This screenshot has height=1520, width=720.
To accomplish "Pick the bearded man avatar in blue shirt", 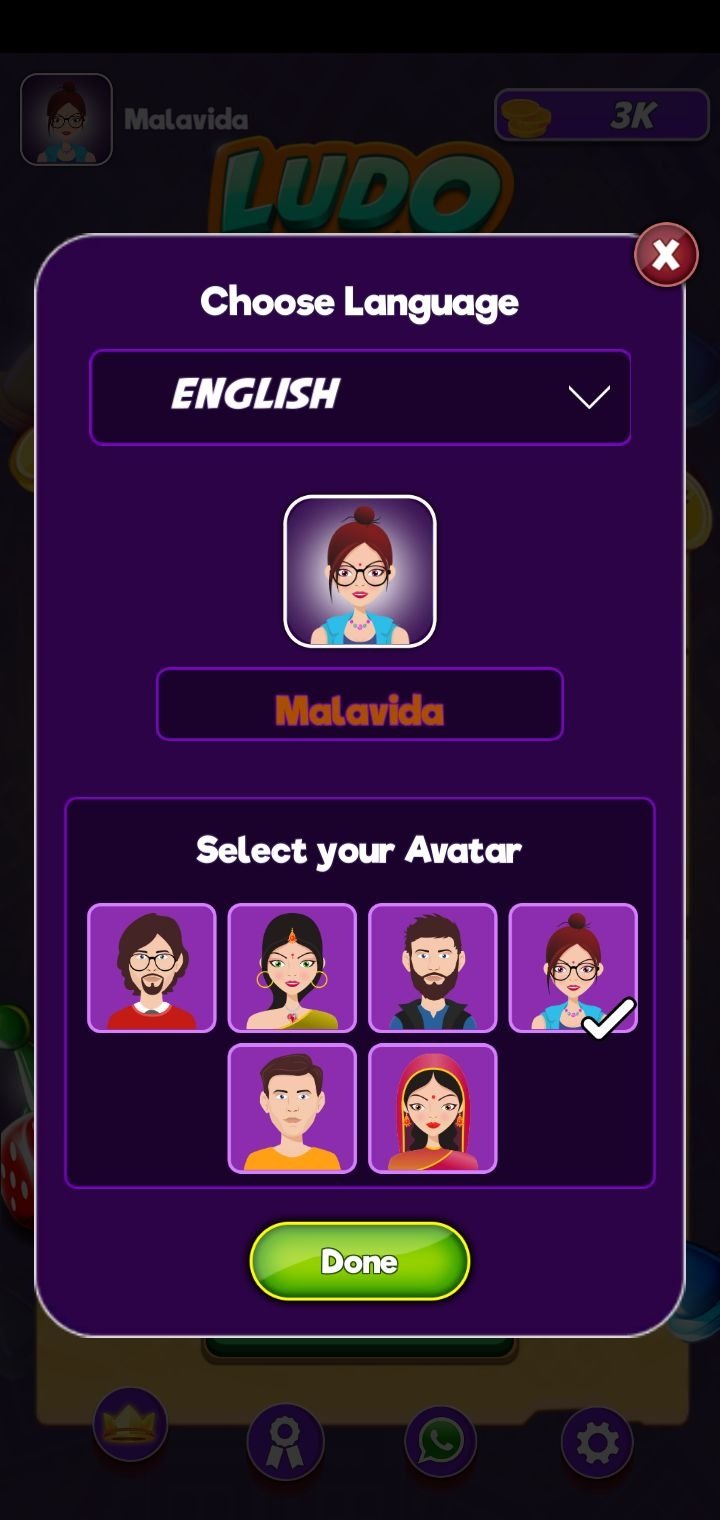I will [x=433, y=968].
